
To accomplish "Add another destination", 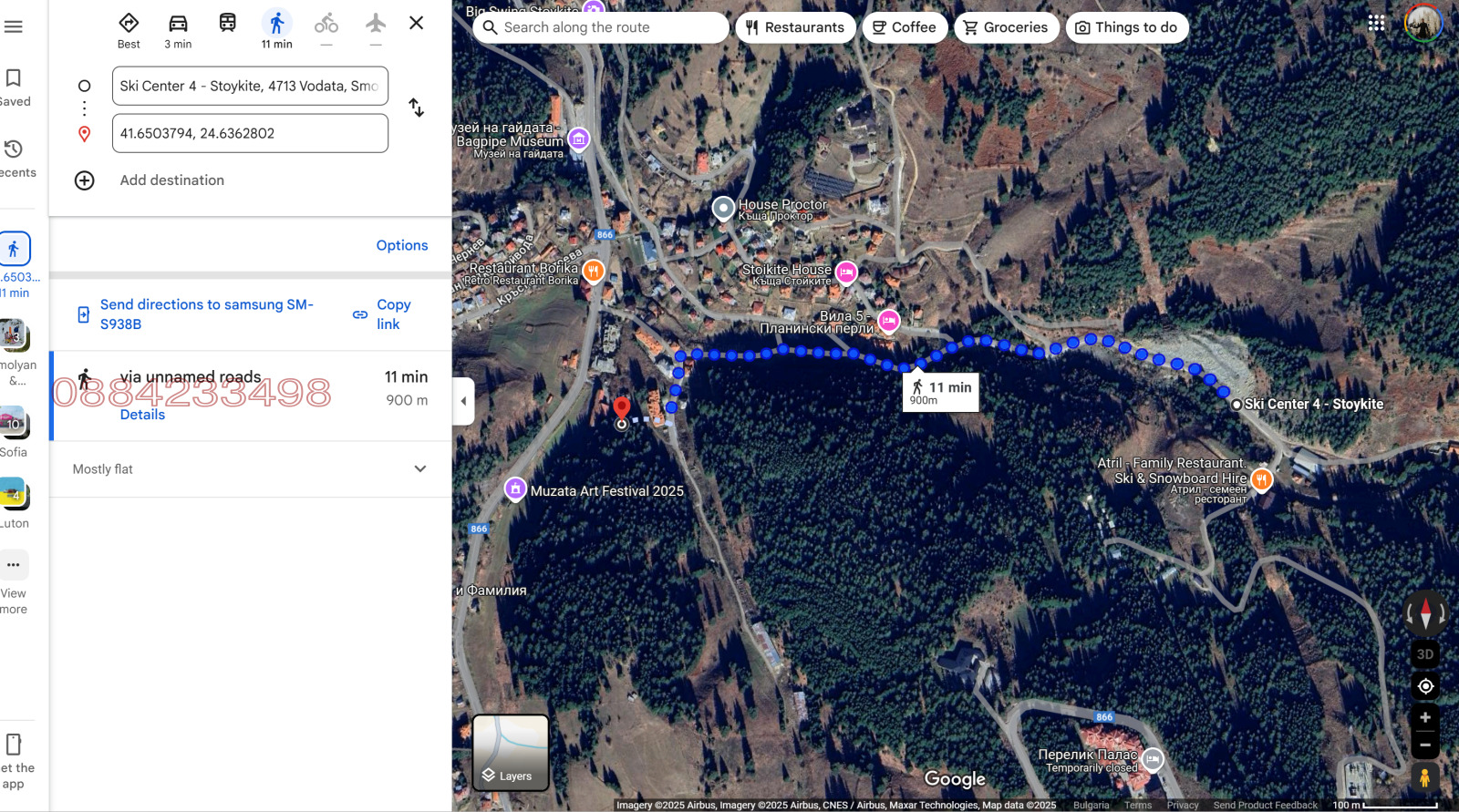I will (171, 180).
